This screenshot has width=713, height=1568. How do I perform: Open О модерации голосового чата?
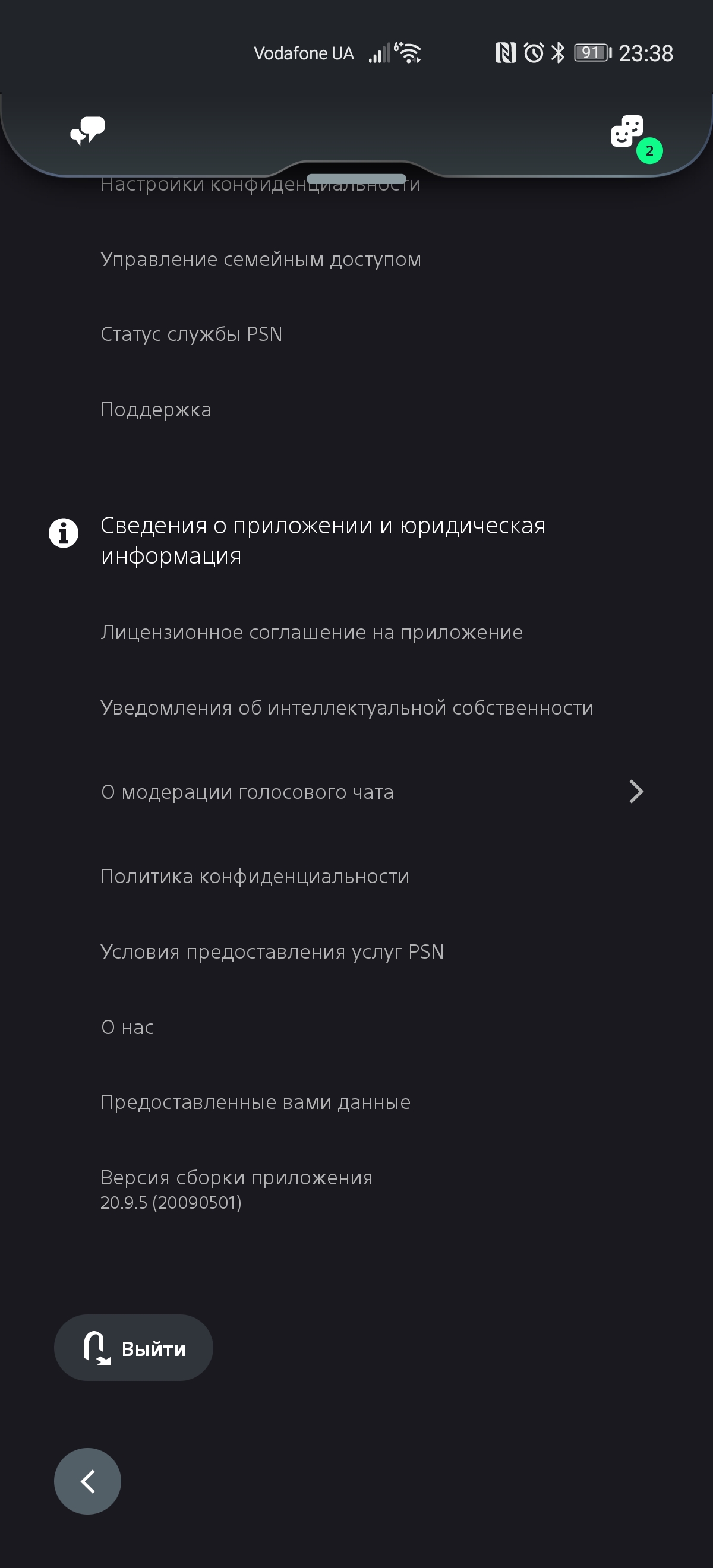371,792
